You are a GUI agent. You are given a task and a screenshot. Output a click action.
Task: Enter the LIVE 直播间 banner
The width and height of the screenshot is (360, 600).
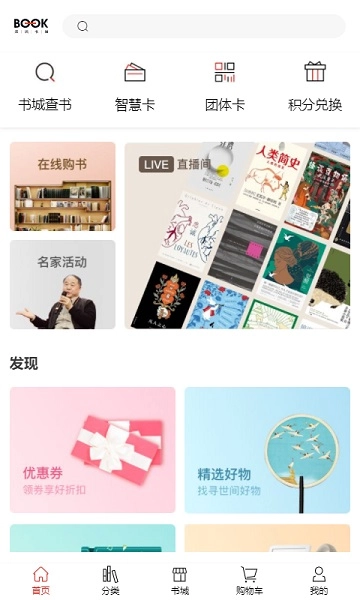[x=237, y=235]
